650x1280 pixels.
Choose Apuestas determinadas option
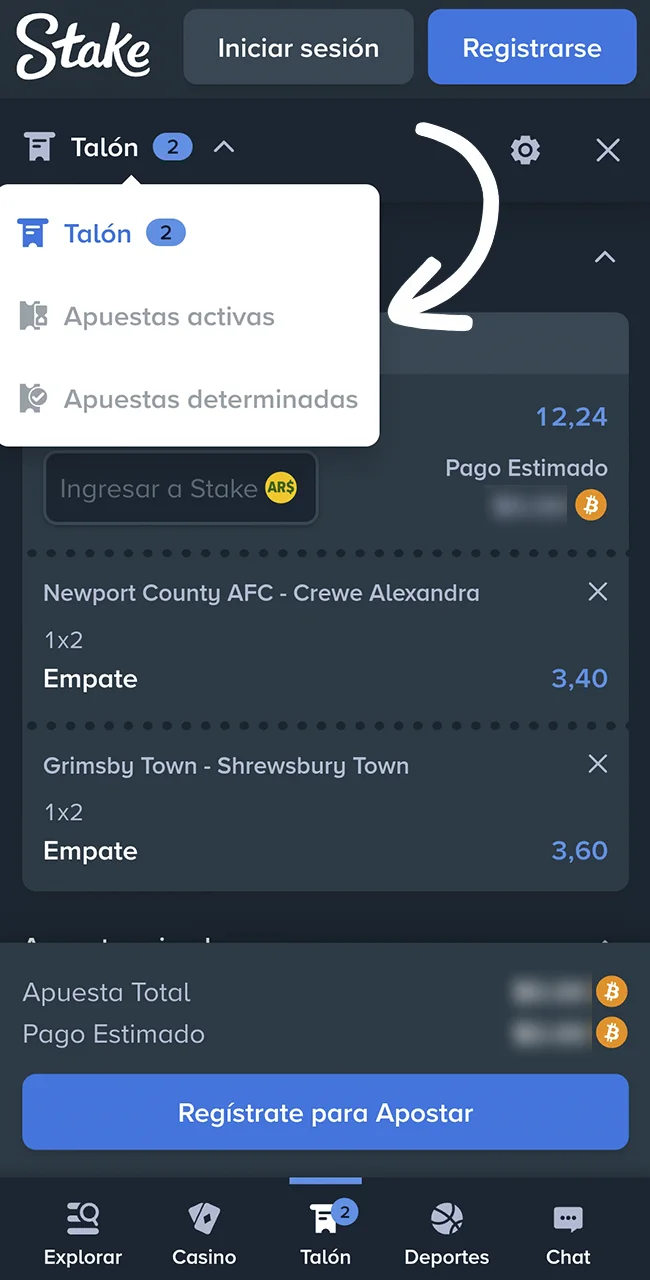210,400
